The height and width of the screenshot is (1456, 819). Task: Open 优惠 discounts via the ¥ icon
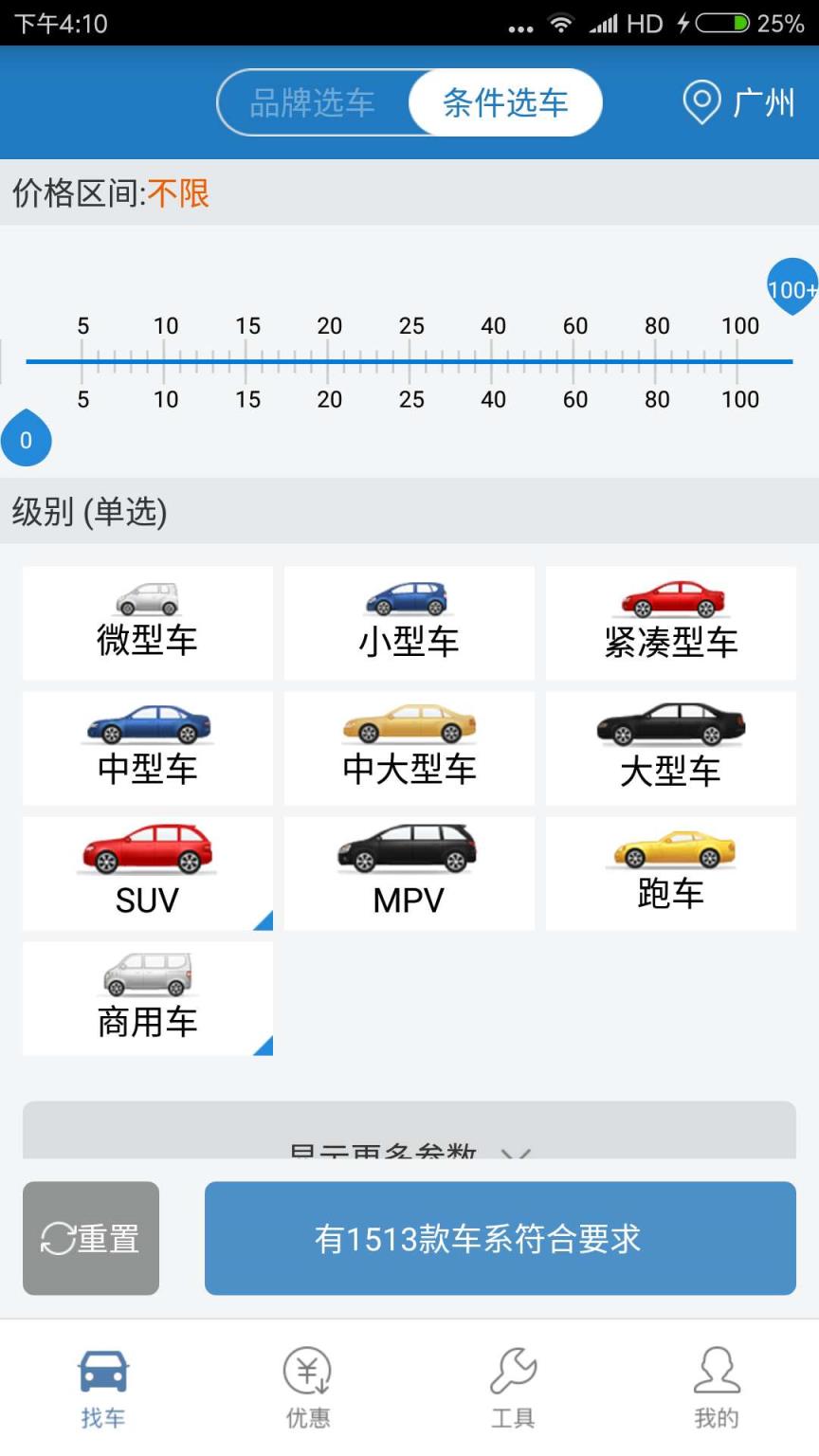pyautogui.click(x=306, y=1370)
